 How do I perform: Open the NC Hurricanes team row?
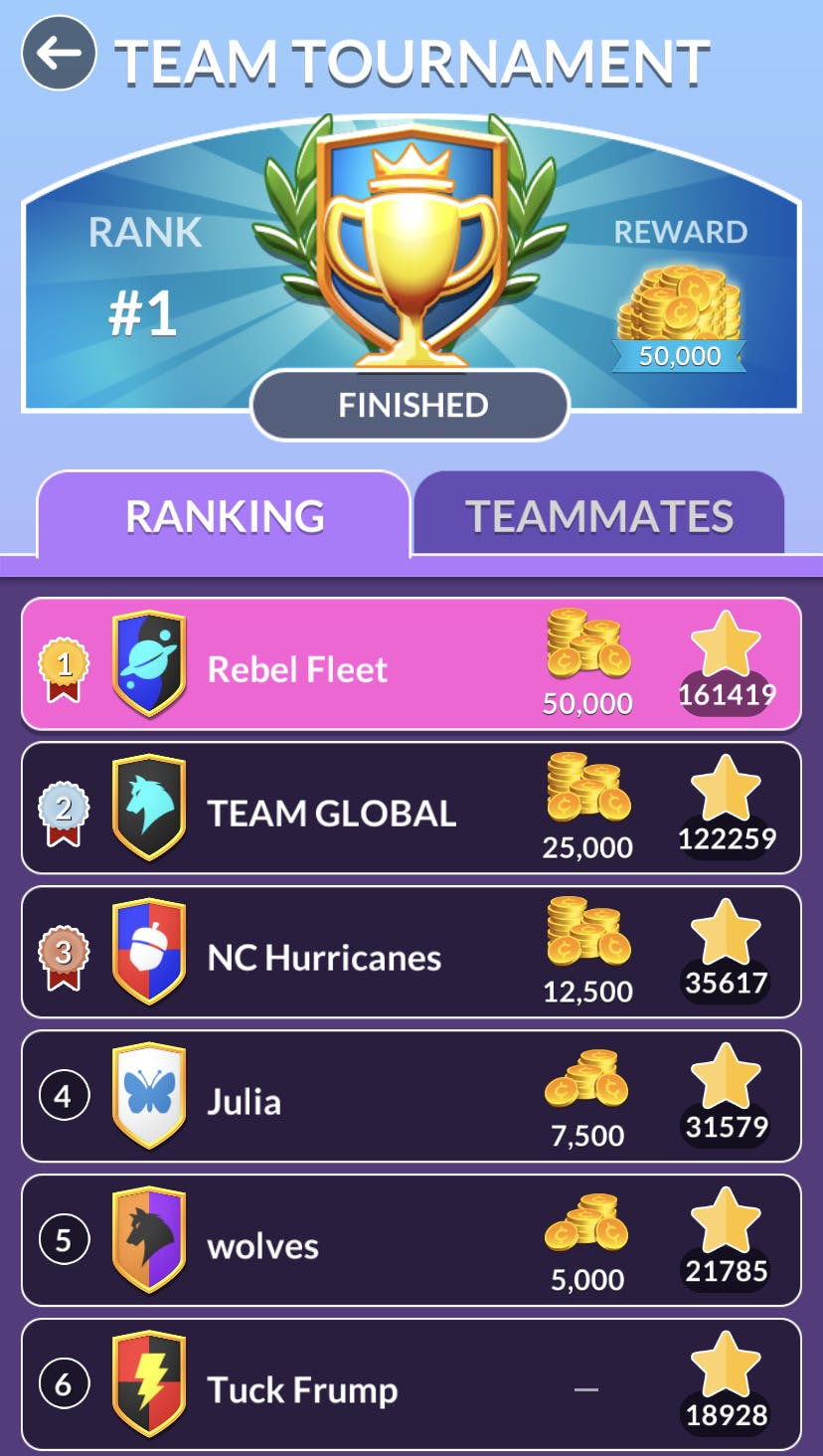(x=411, y=953)
